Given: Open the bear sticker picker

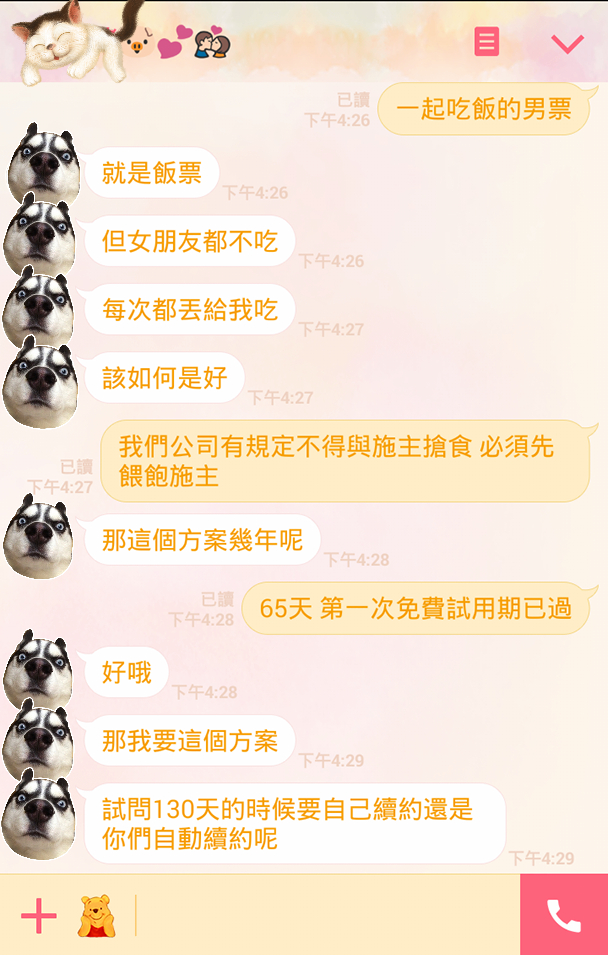Looking at the screenshot, I should coord(97,916).
